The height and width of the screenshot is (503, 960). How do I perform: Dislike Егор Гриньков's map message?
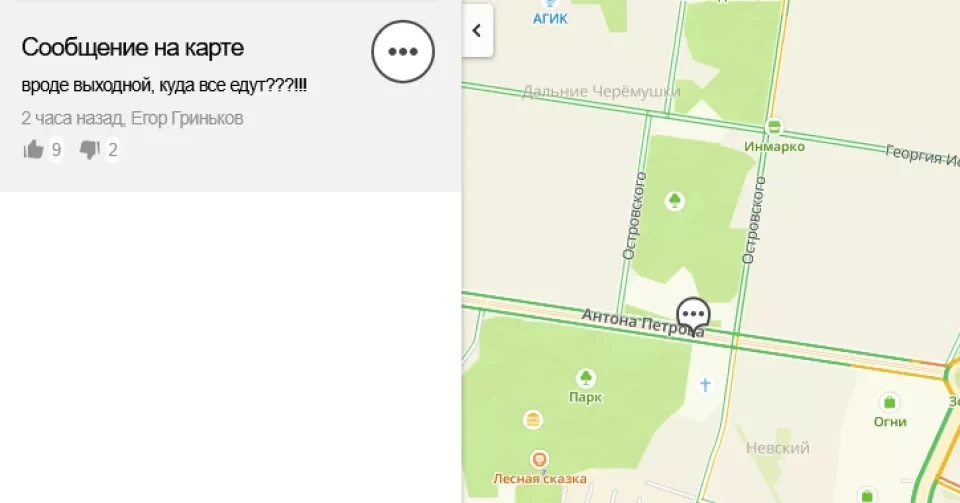[x=90, y=150]
